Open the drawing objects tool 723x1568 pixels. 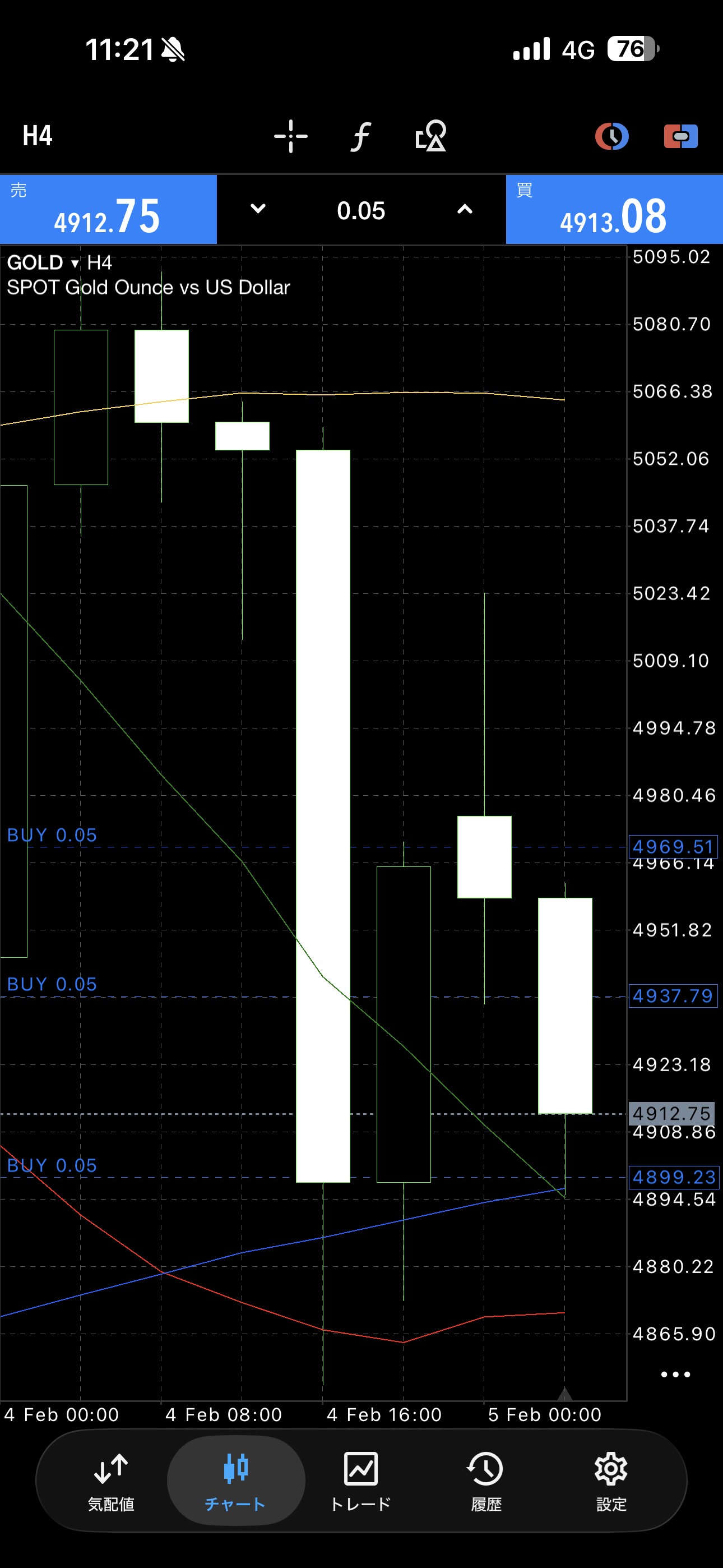point(431,136)
